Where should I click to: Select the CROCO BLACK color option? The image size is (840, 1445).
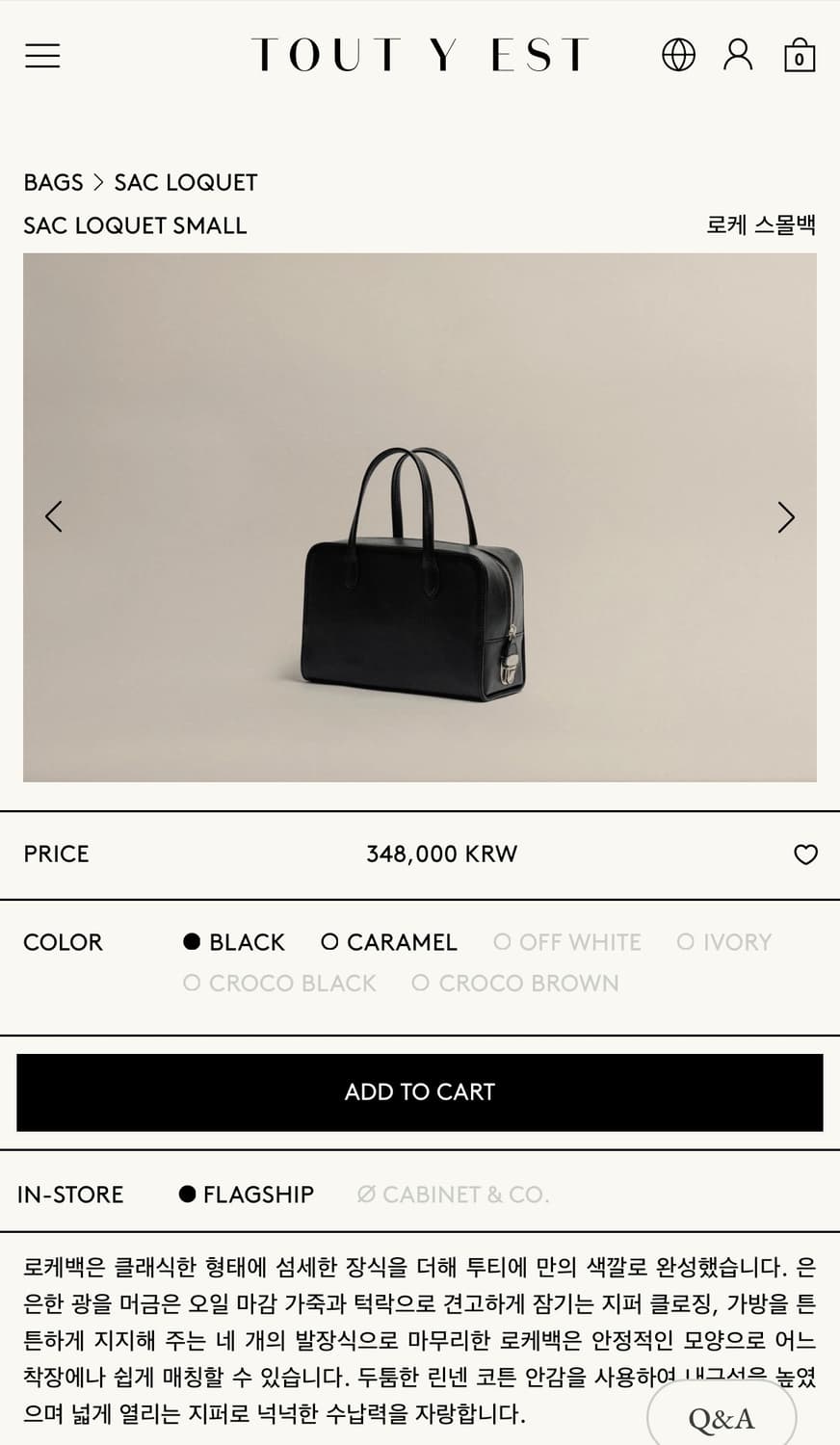click(278, 983)
